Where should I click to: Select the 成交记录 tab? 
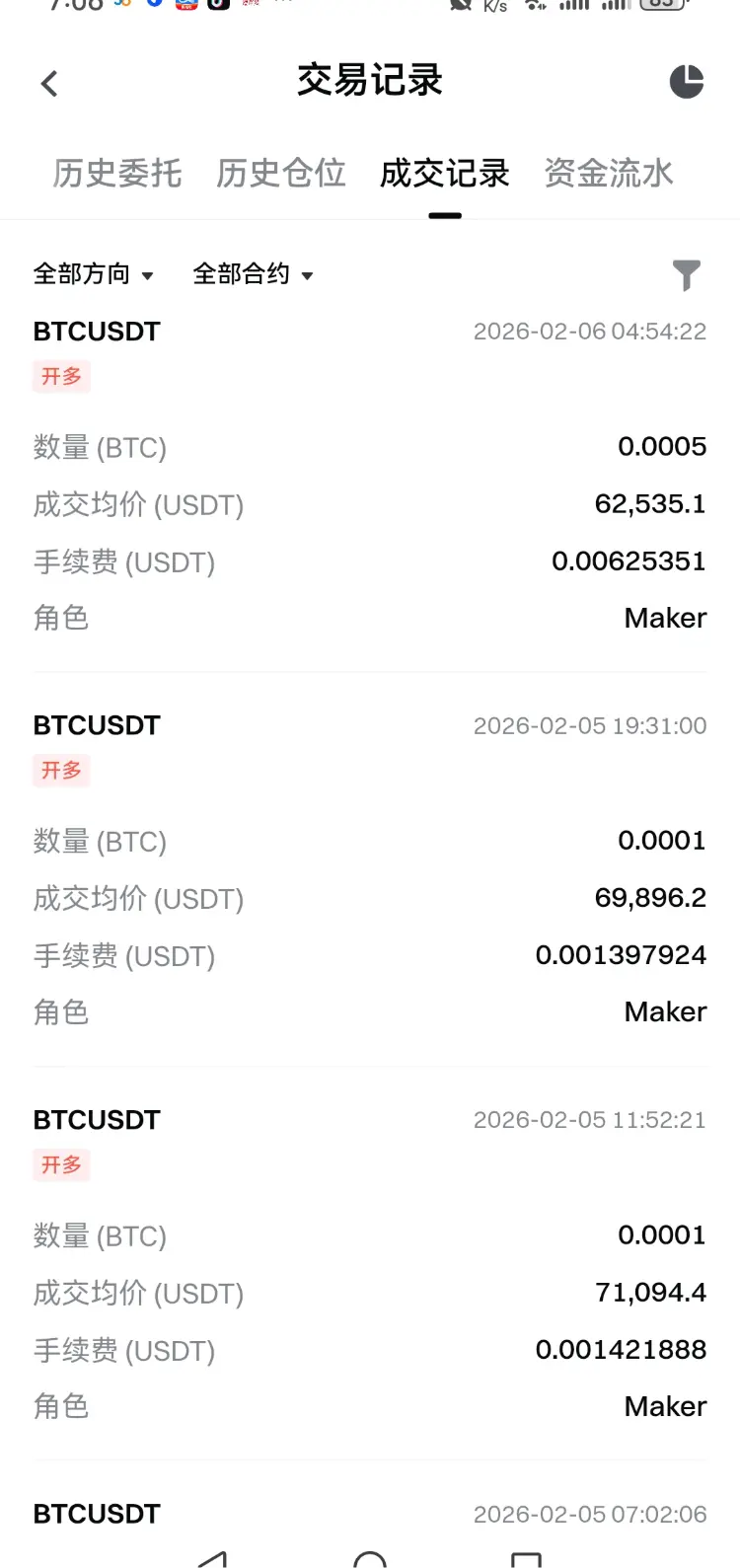444,174
